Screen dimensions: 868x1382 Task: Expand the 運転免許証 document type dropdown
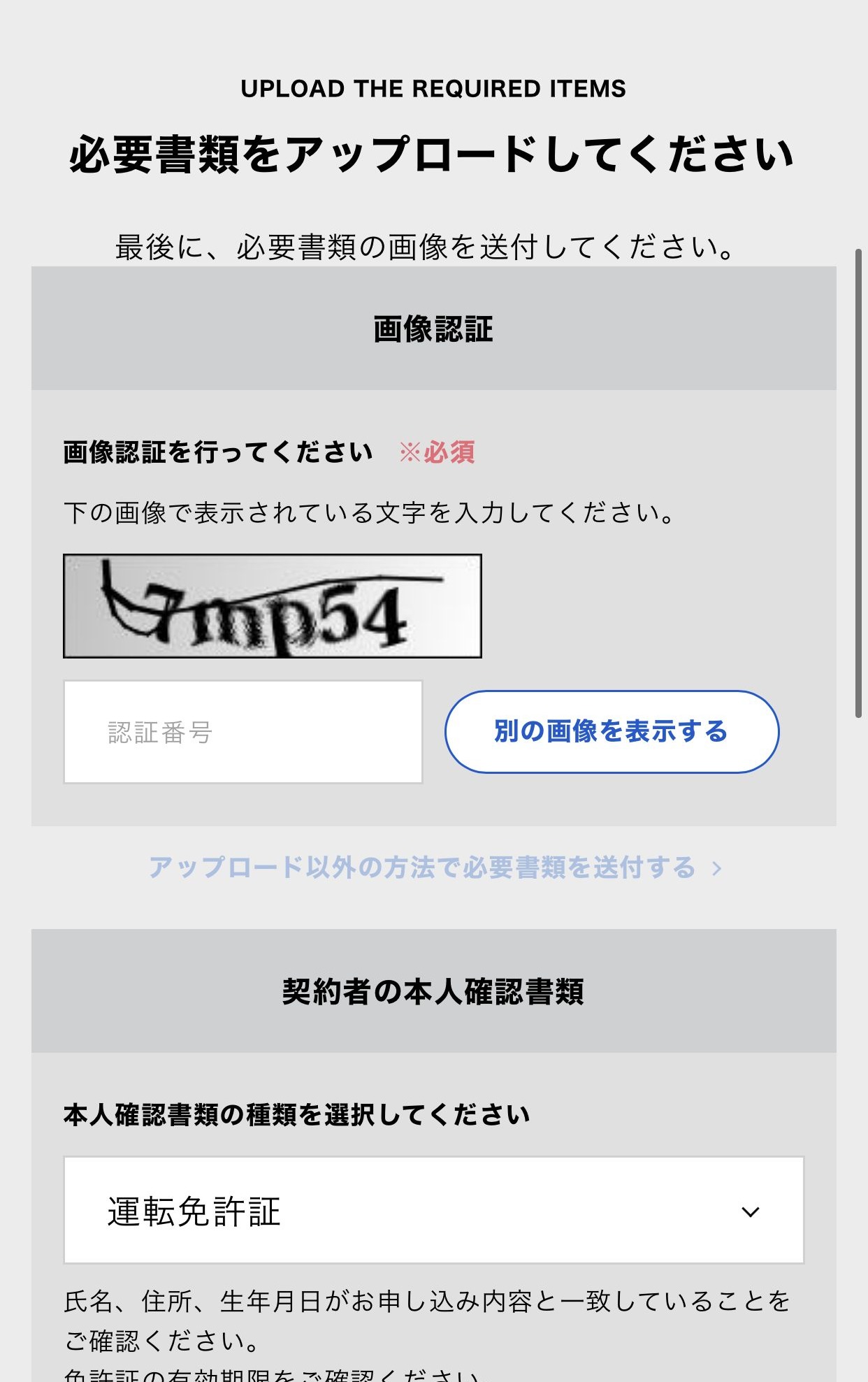(x=433, y=1211)
